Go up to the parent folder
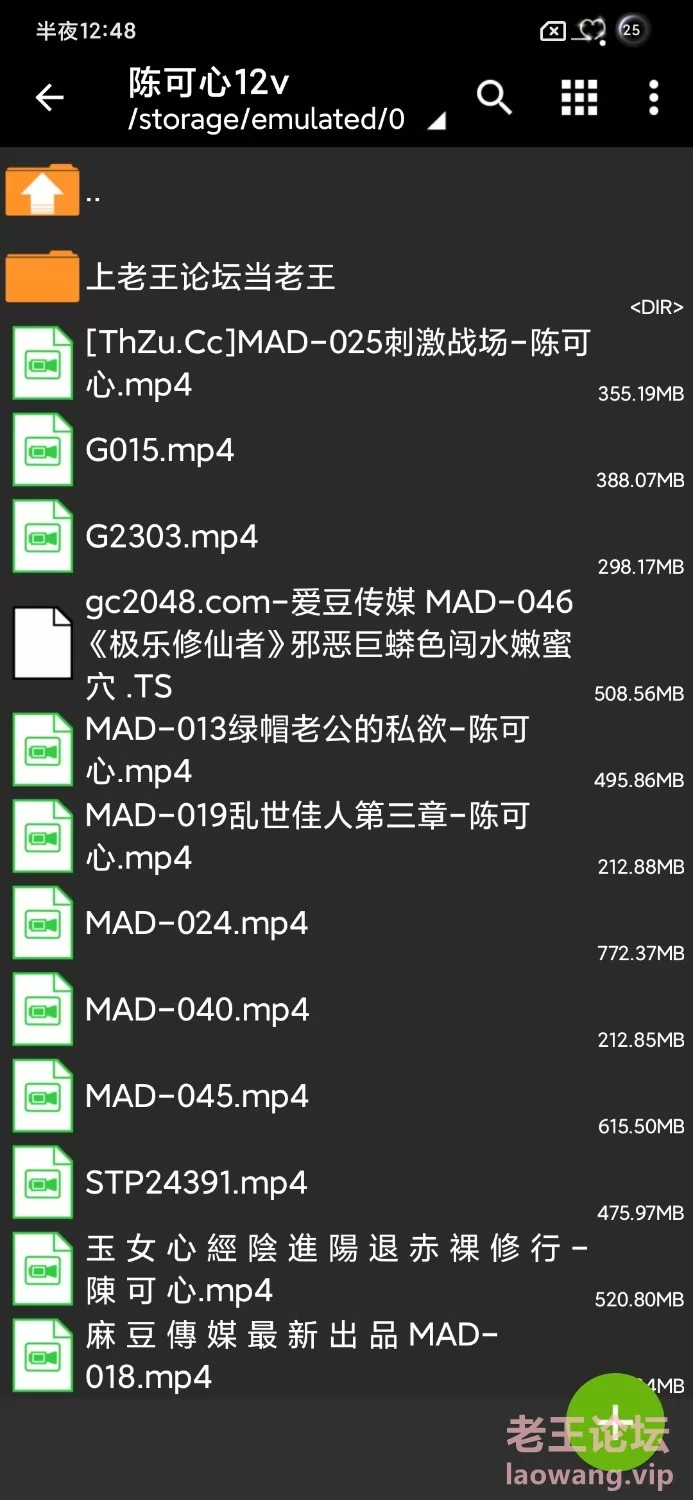693x1500 pixels. [346, 191]
